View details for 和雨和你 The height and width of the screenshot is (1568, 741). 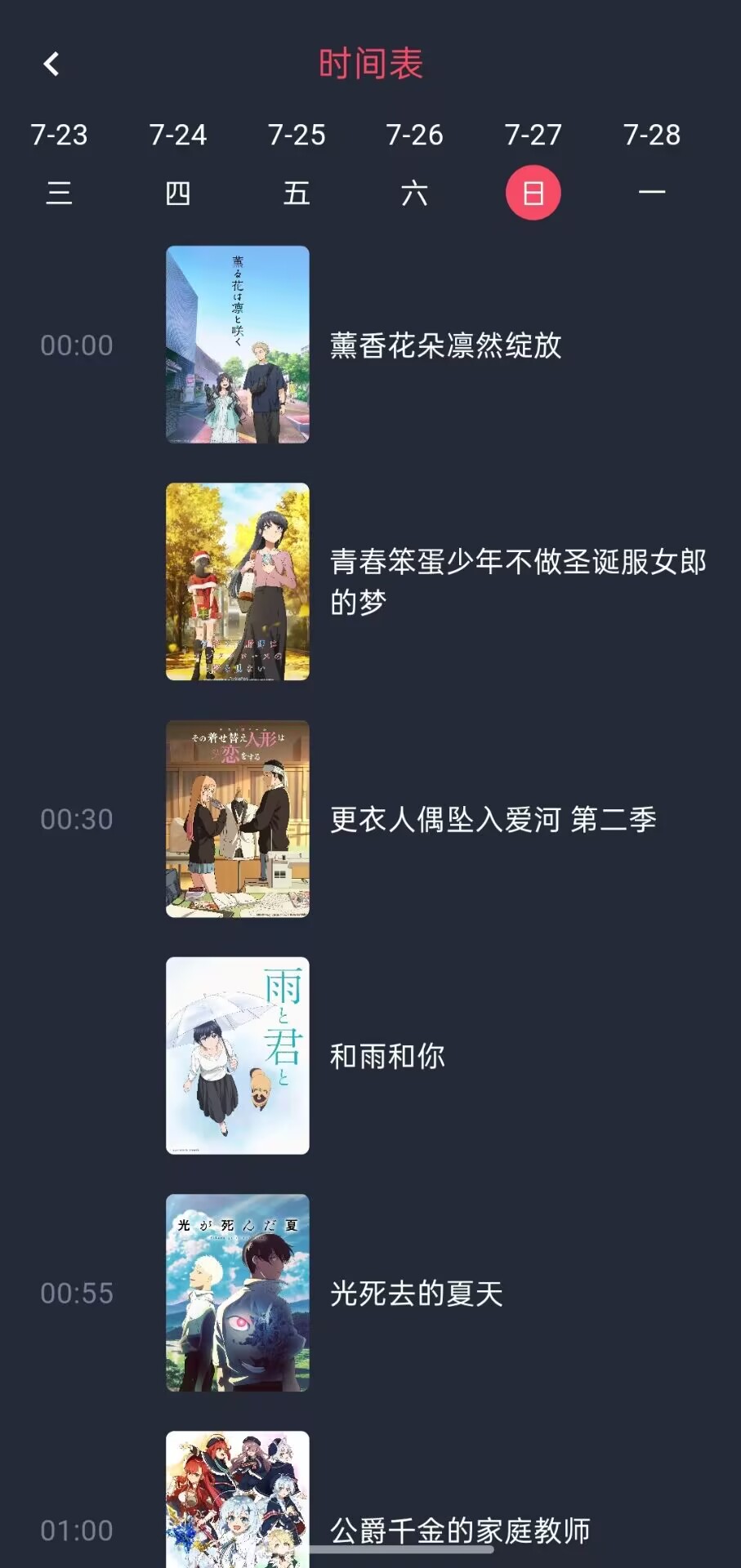pos(387,1056)
